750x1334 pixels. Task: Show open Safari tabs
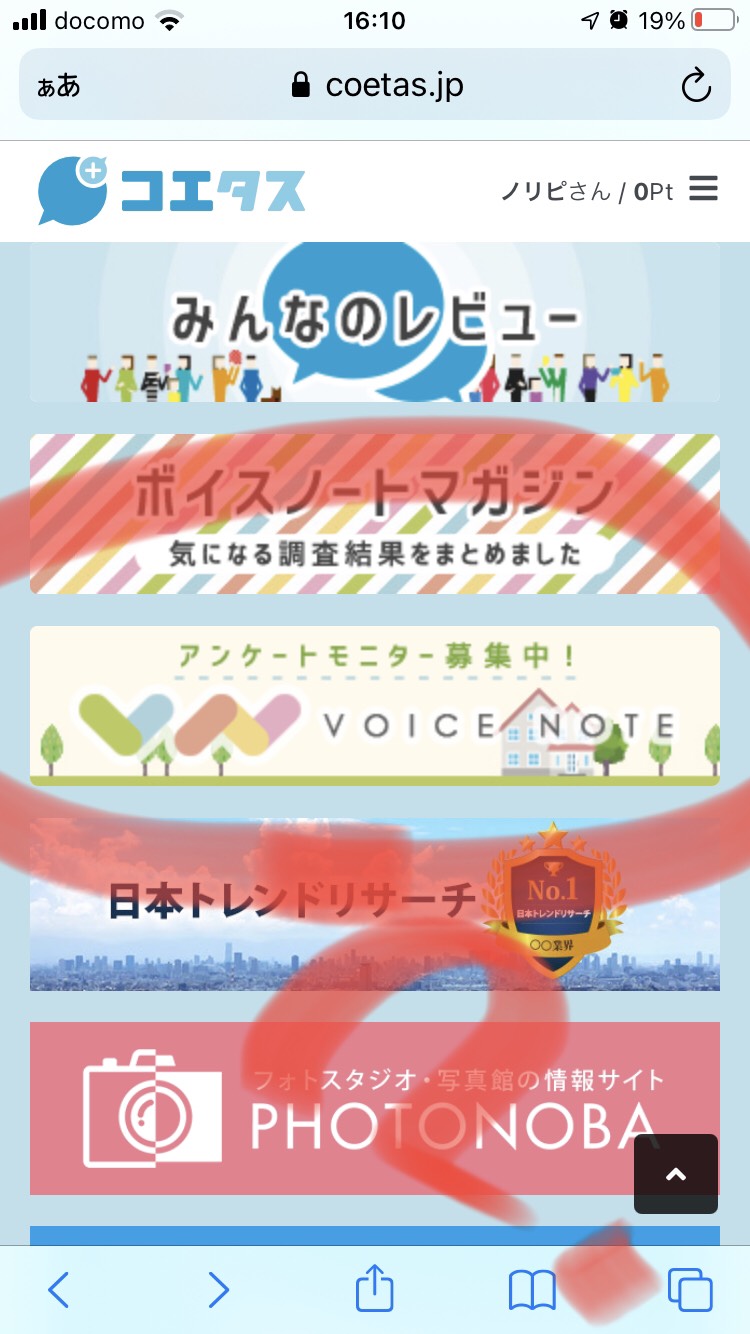coord(690,1290)
